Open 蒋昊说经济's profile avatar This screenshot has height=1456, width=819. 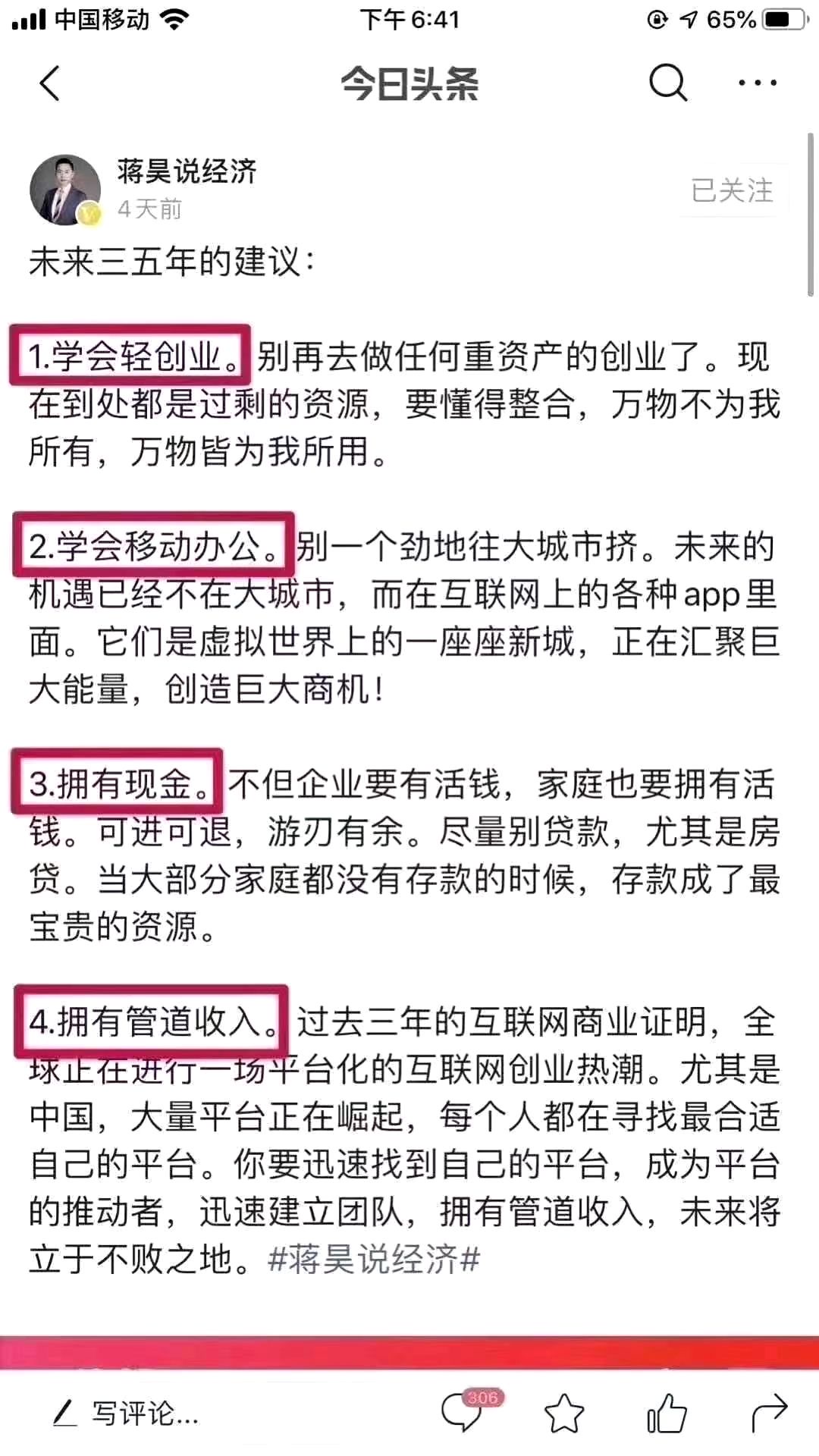pos(65,190)
